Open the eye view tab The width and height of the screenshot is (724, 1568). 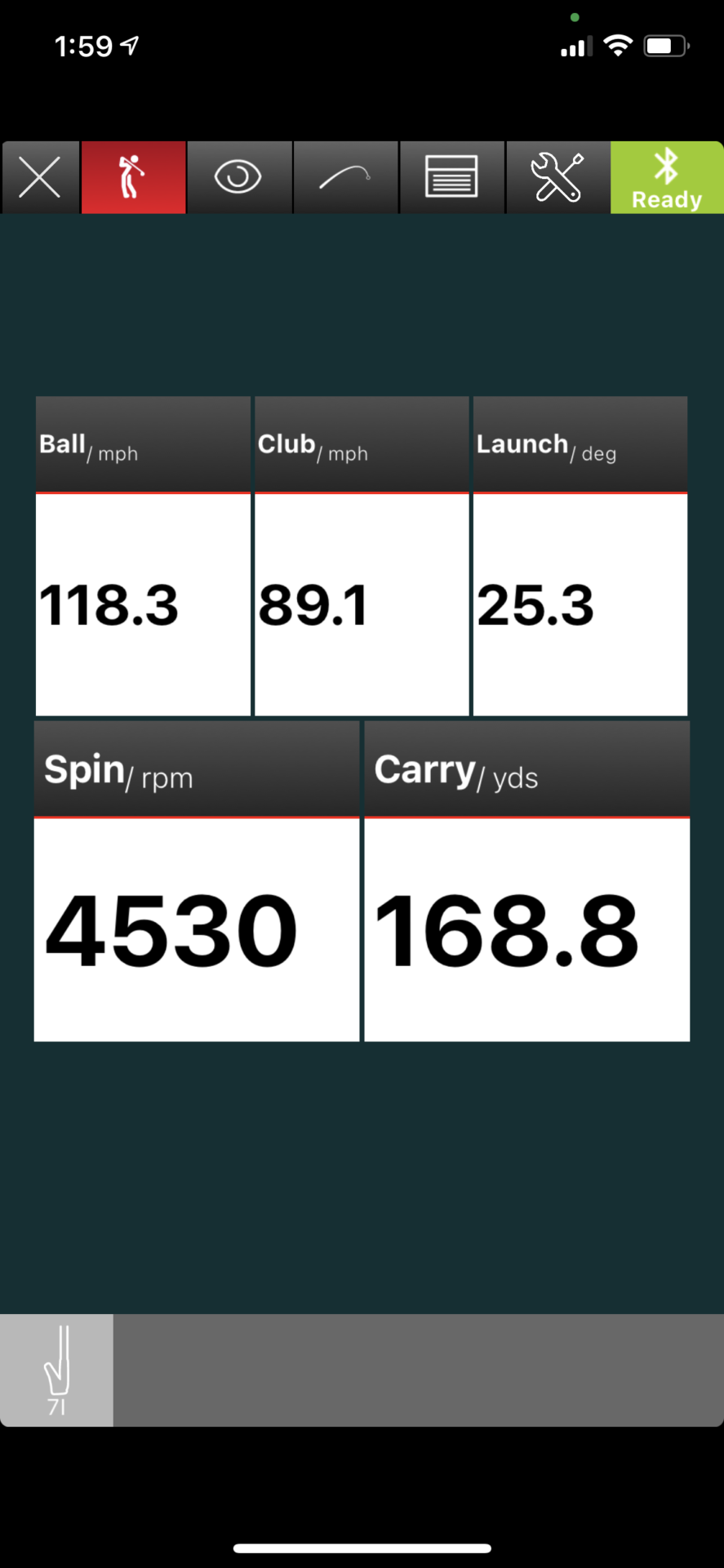coord(239,177)
